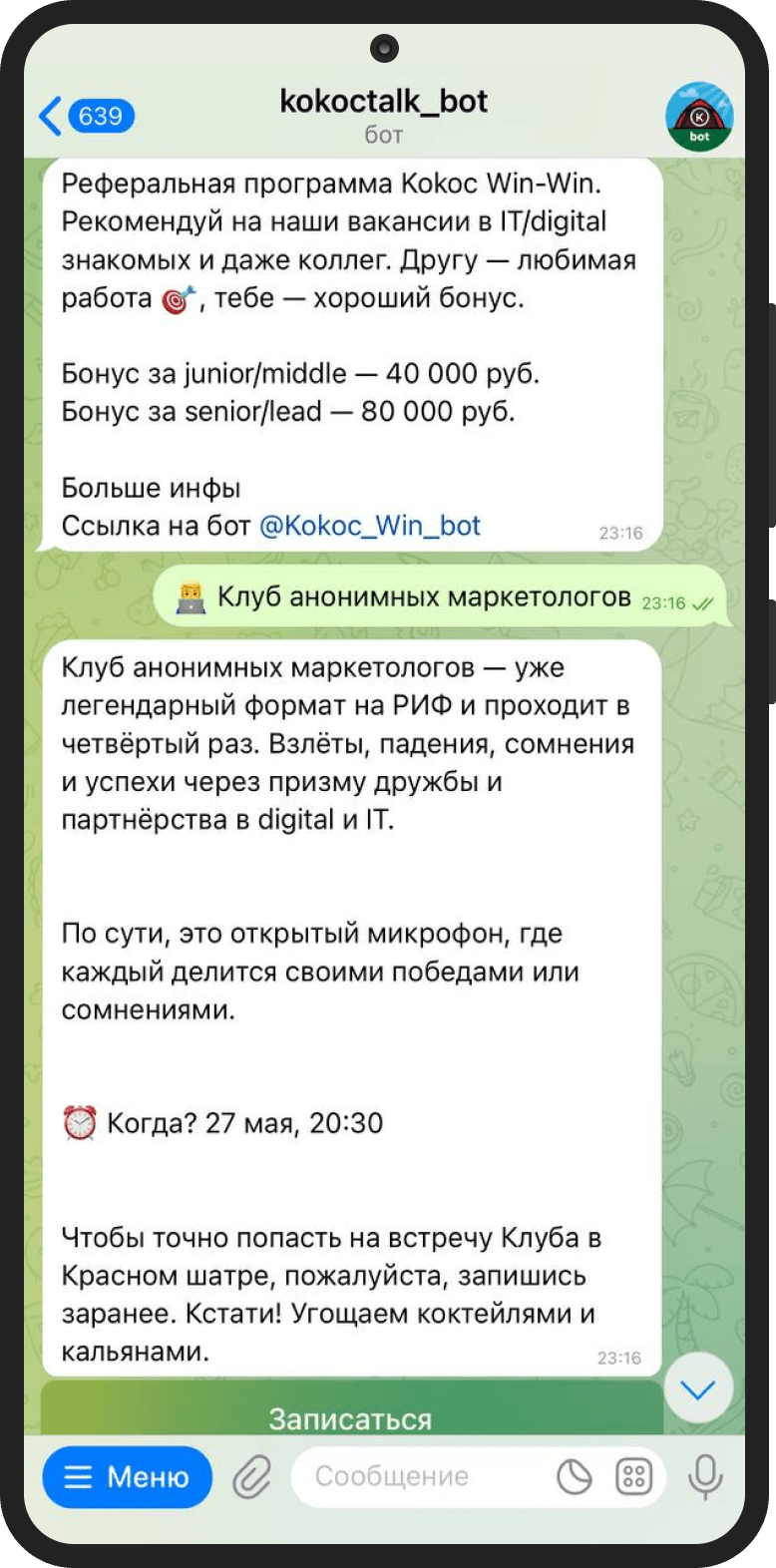Jump to latest messages with down arrow

click(x=697, y=1388)
